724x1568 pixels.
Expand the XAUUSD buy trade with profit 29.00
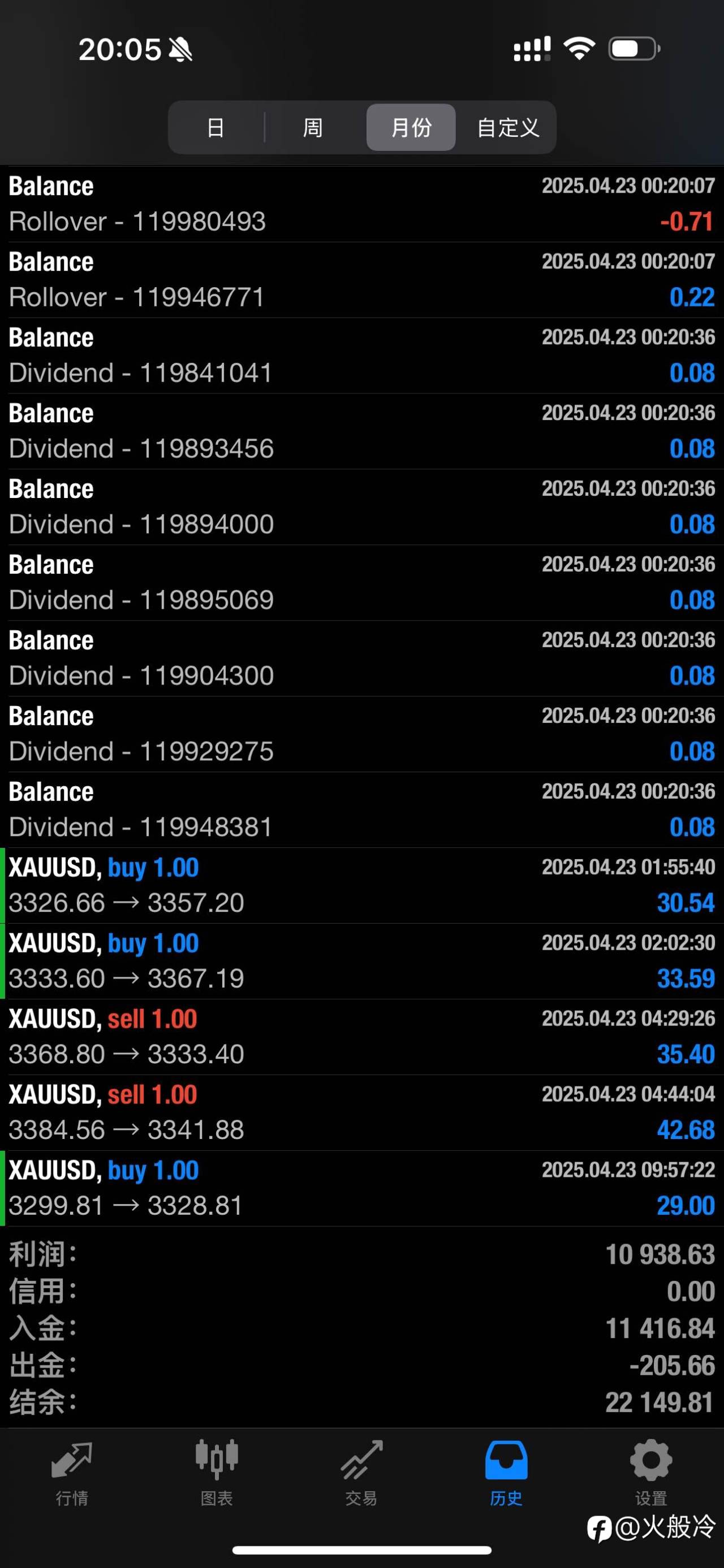coord(361,1188)
